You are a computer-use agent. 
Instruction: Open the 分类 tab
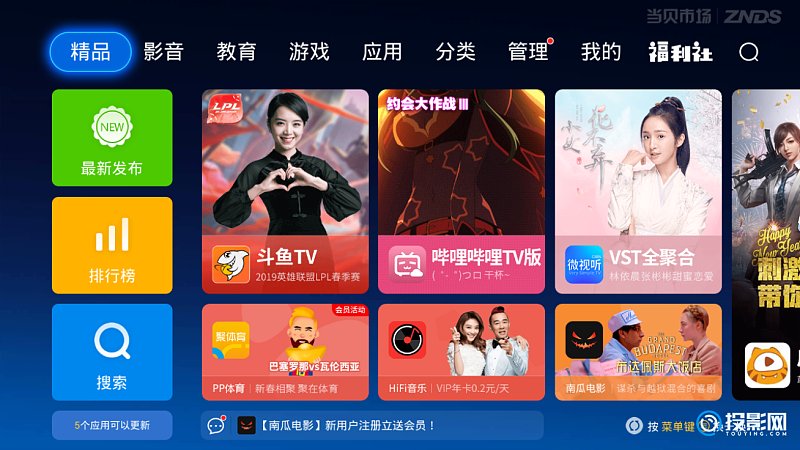(455, 52)
